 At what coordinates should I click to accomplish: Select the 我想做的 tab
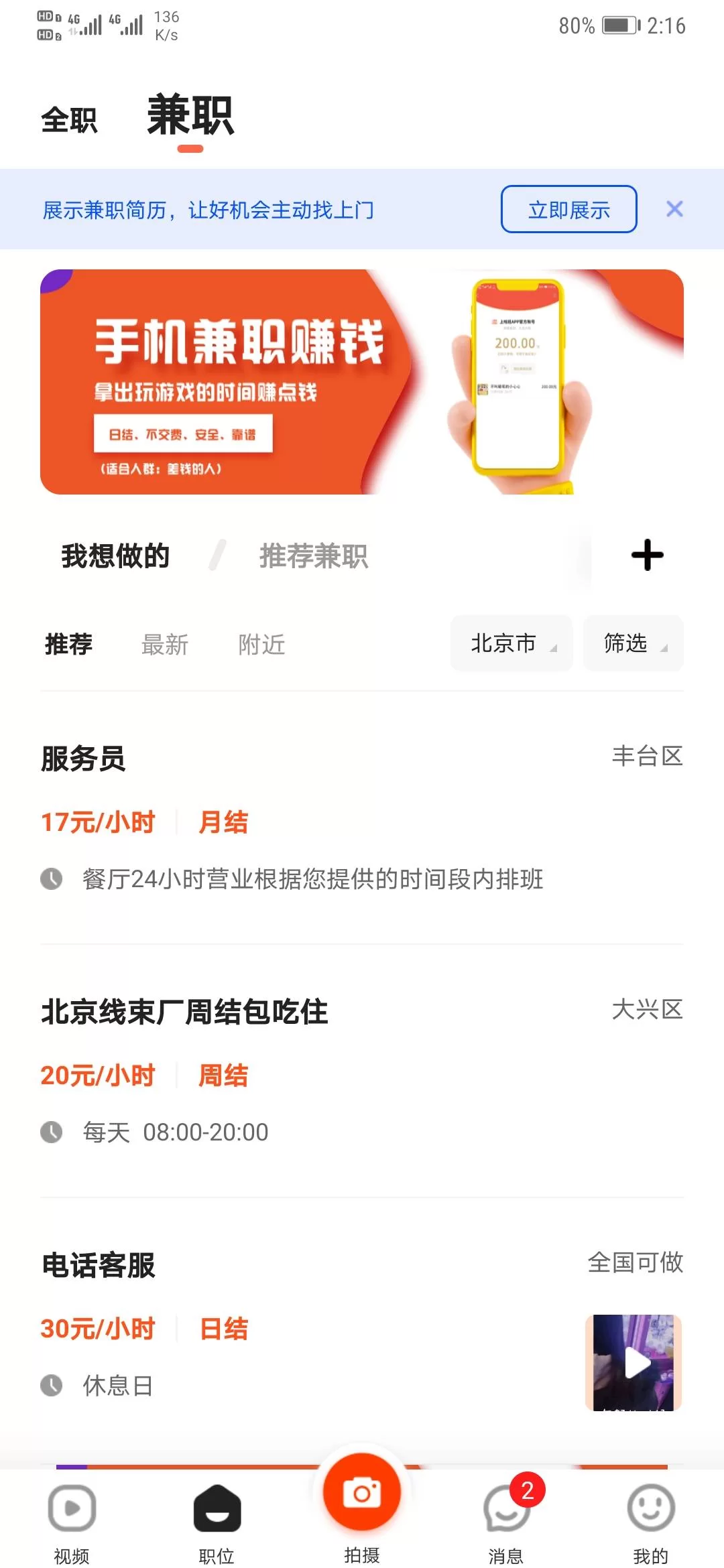[115, 556]
